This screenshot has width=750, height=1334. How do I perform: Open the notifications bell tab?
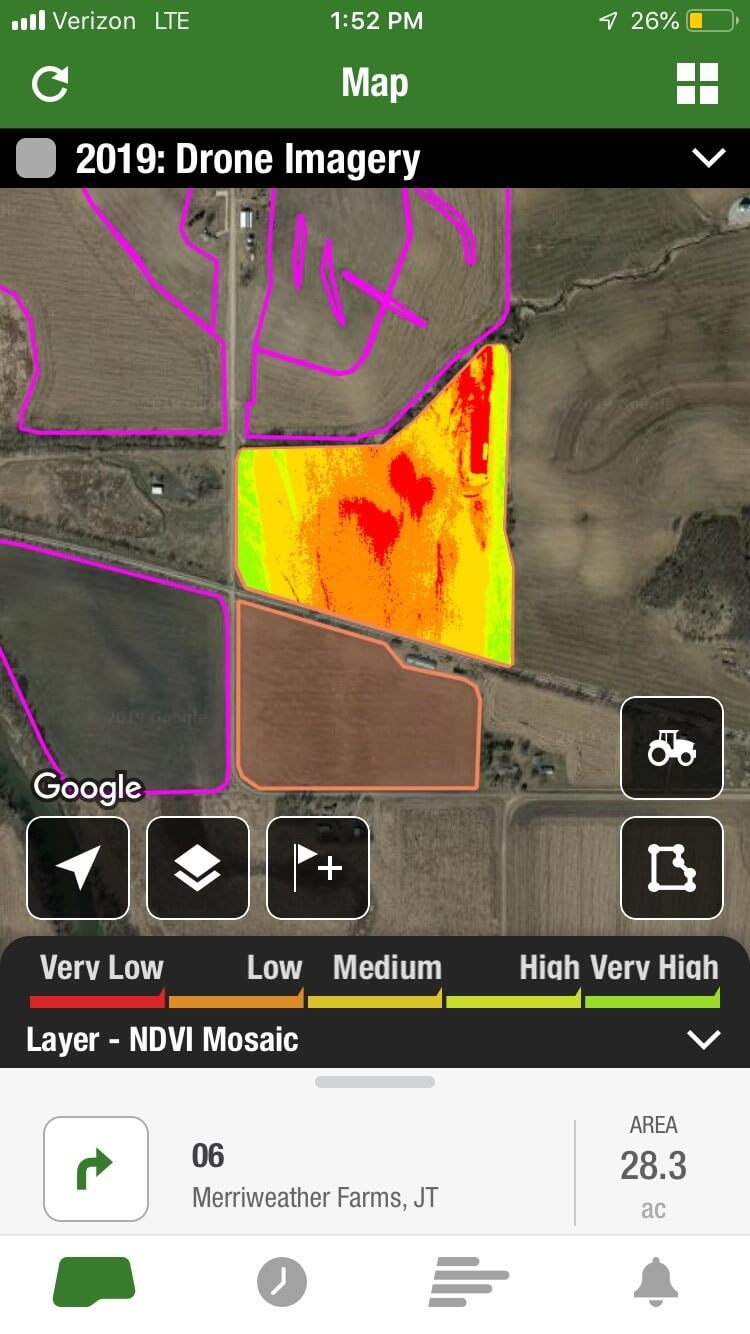656,1281
